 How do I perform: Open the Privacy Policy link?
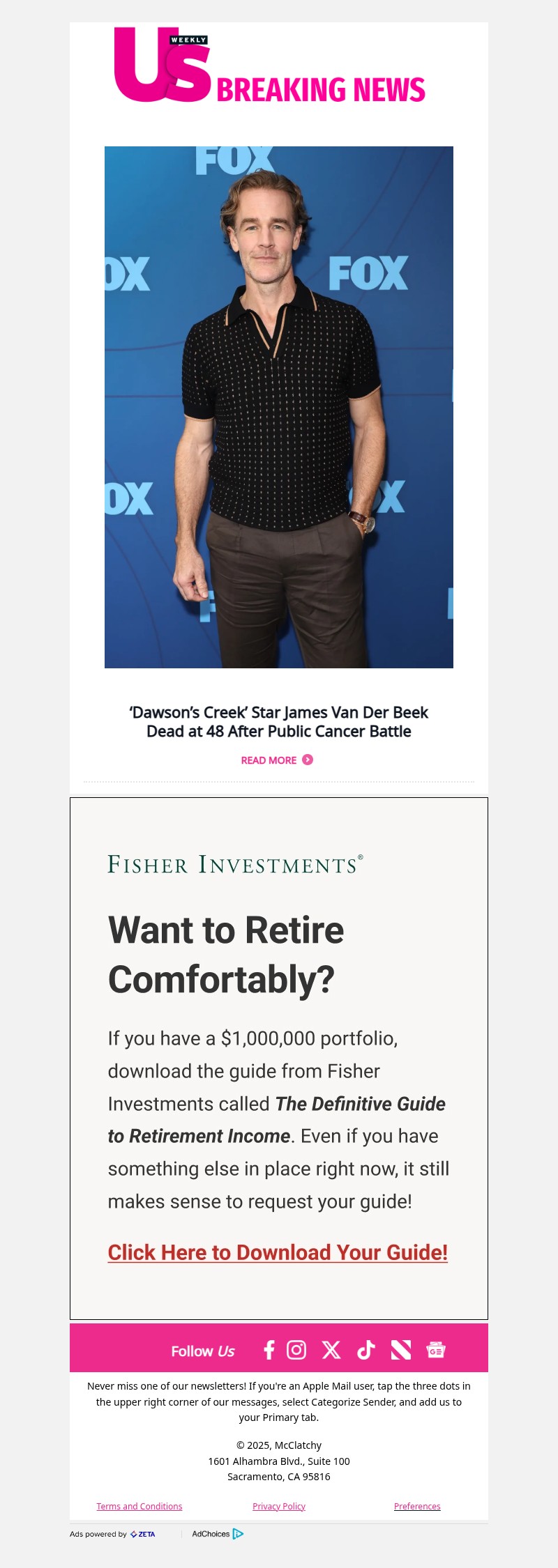point(279,1506)
